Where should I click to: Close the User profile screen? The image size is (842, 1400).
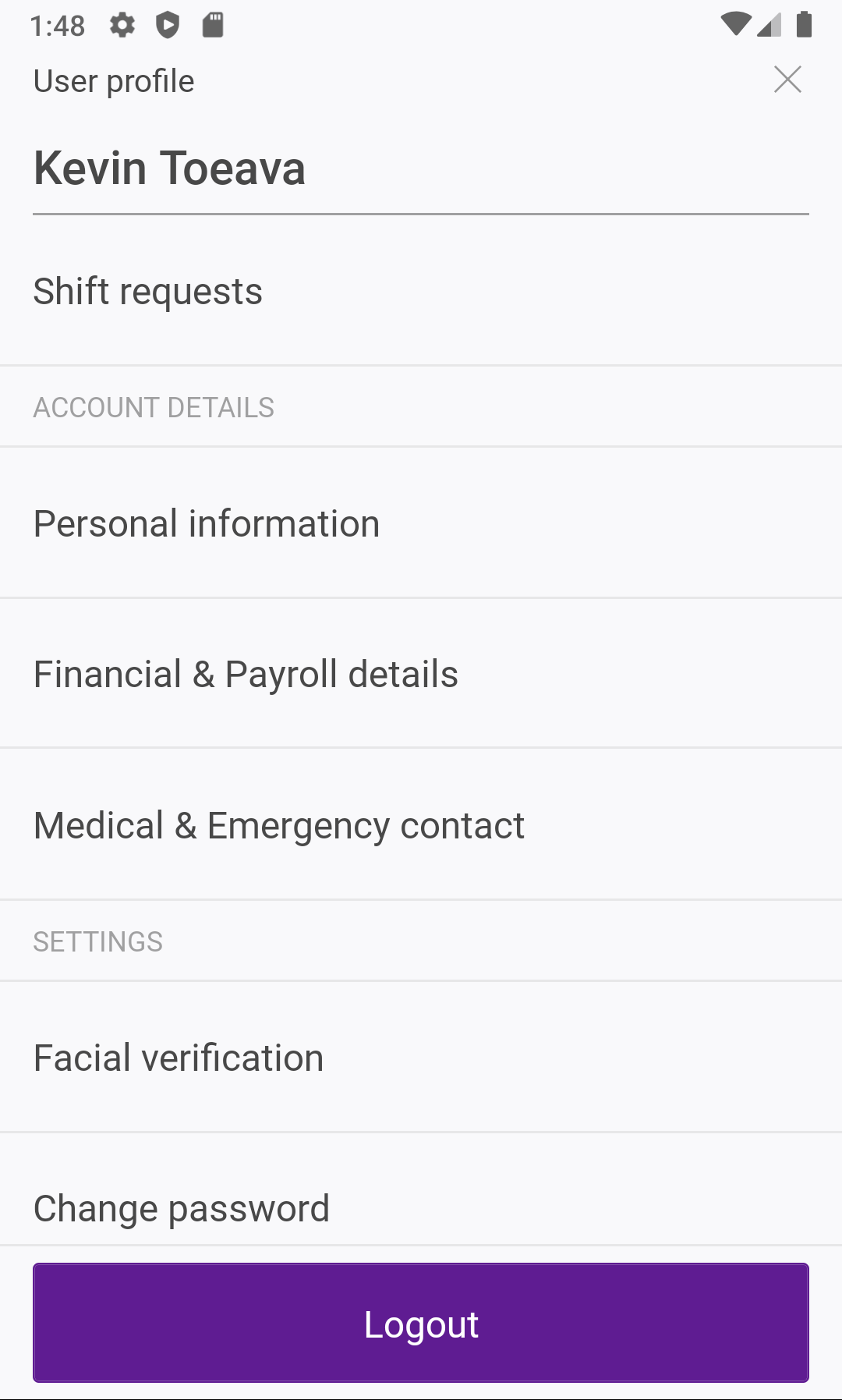[787, 80]
